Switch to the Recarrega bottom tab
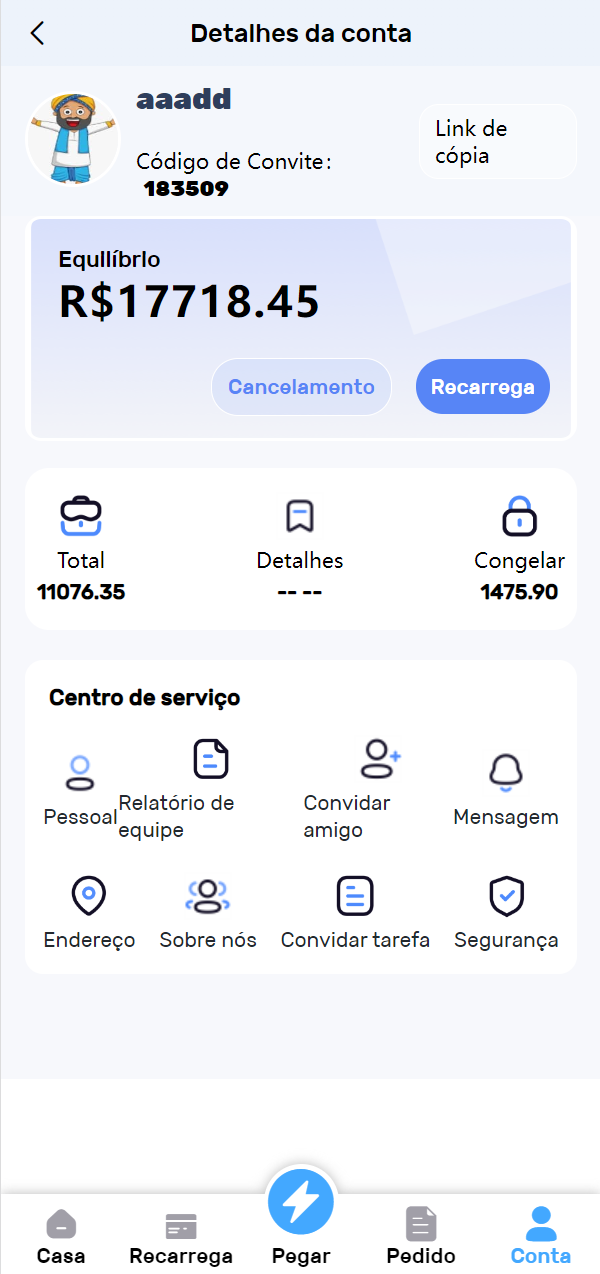Viewport: 600px width, 1274px height. pos(181,1236)
